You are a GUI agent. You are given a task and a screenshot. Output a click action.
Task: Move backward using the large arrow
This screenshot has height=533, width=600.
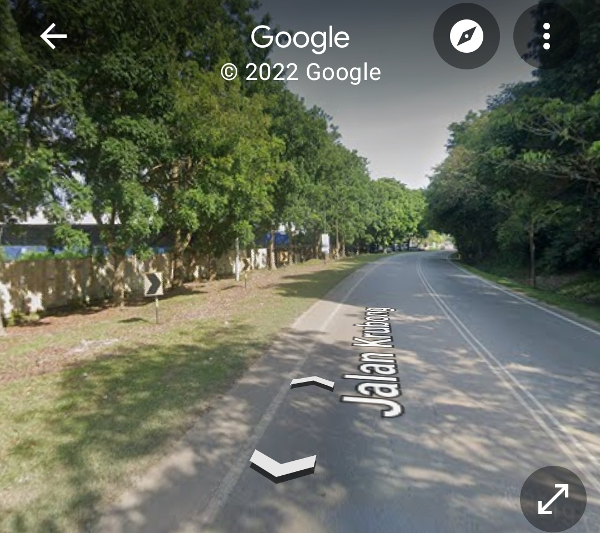pyautogui.click(x=283, y=465)
